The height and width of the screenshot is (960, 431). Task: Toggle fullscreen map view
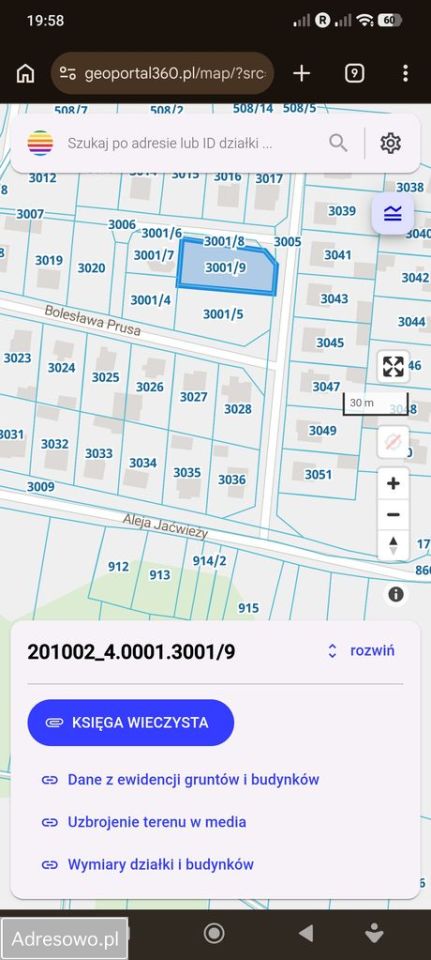393,366
